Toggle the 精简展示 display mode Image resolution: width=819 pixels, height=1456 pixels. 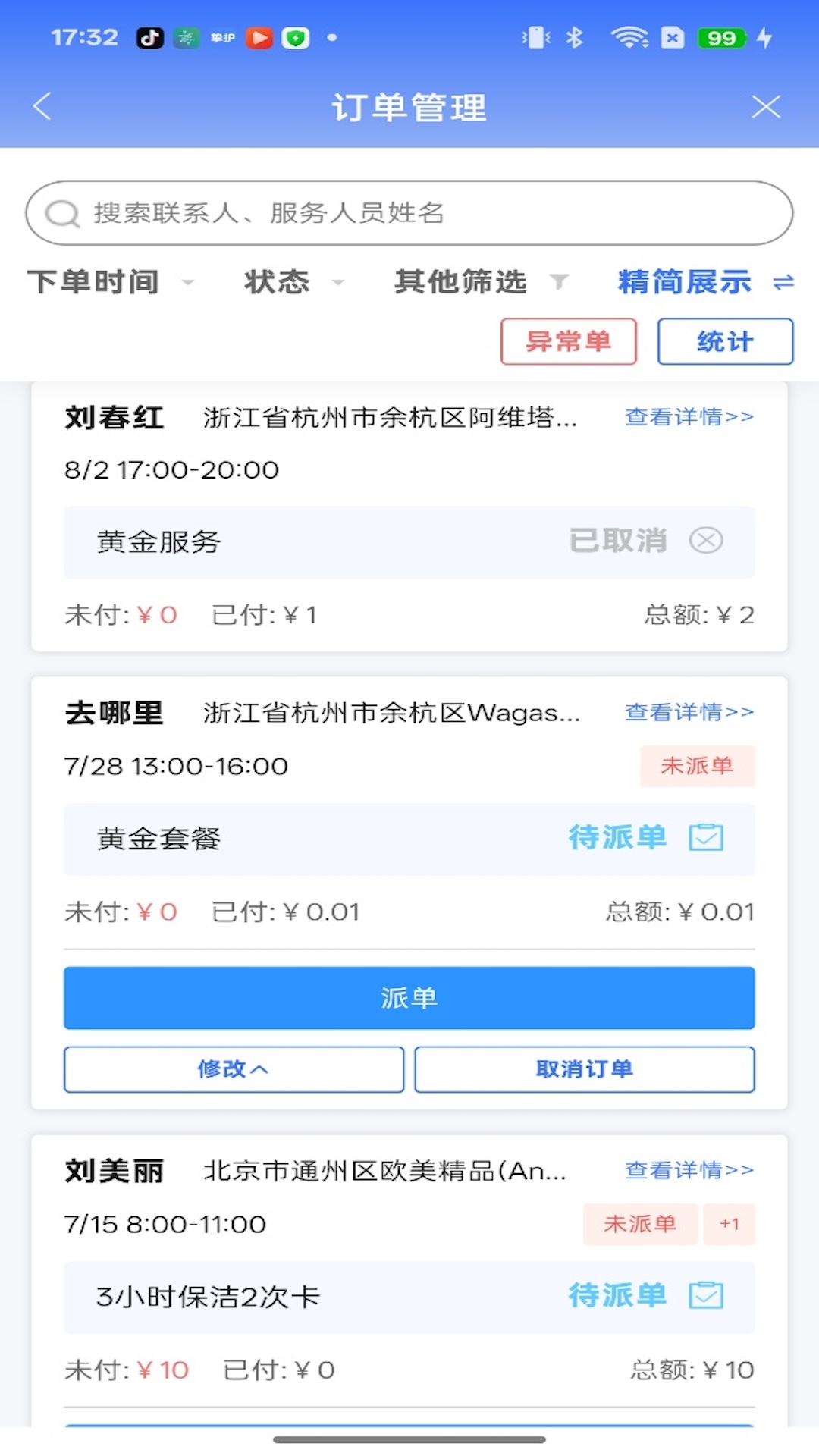[x=704, y=282]
